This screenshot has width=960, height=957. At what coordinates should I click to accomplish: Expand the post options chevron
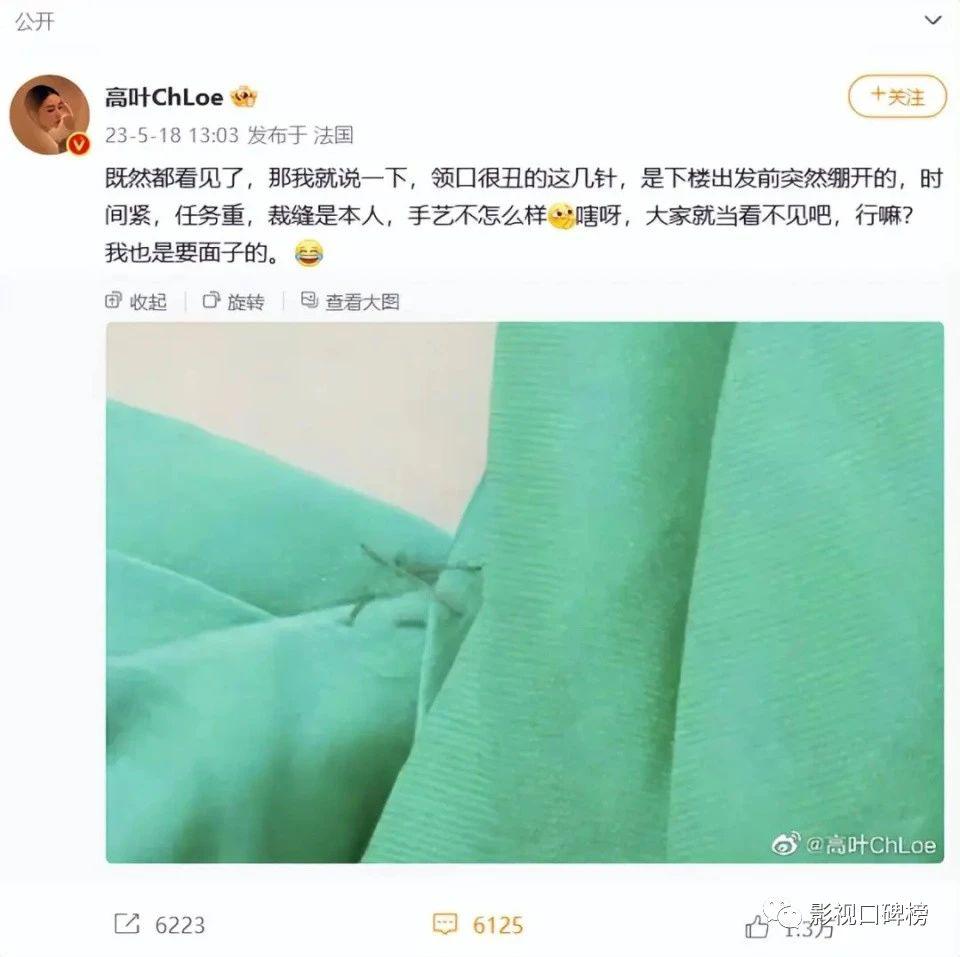point(932,20)
